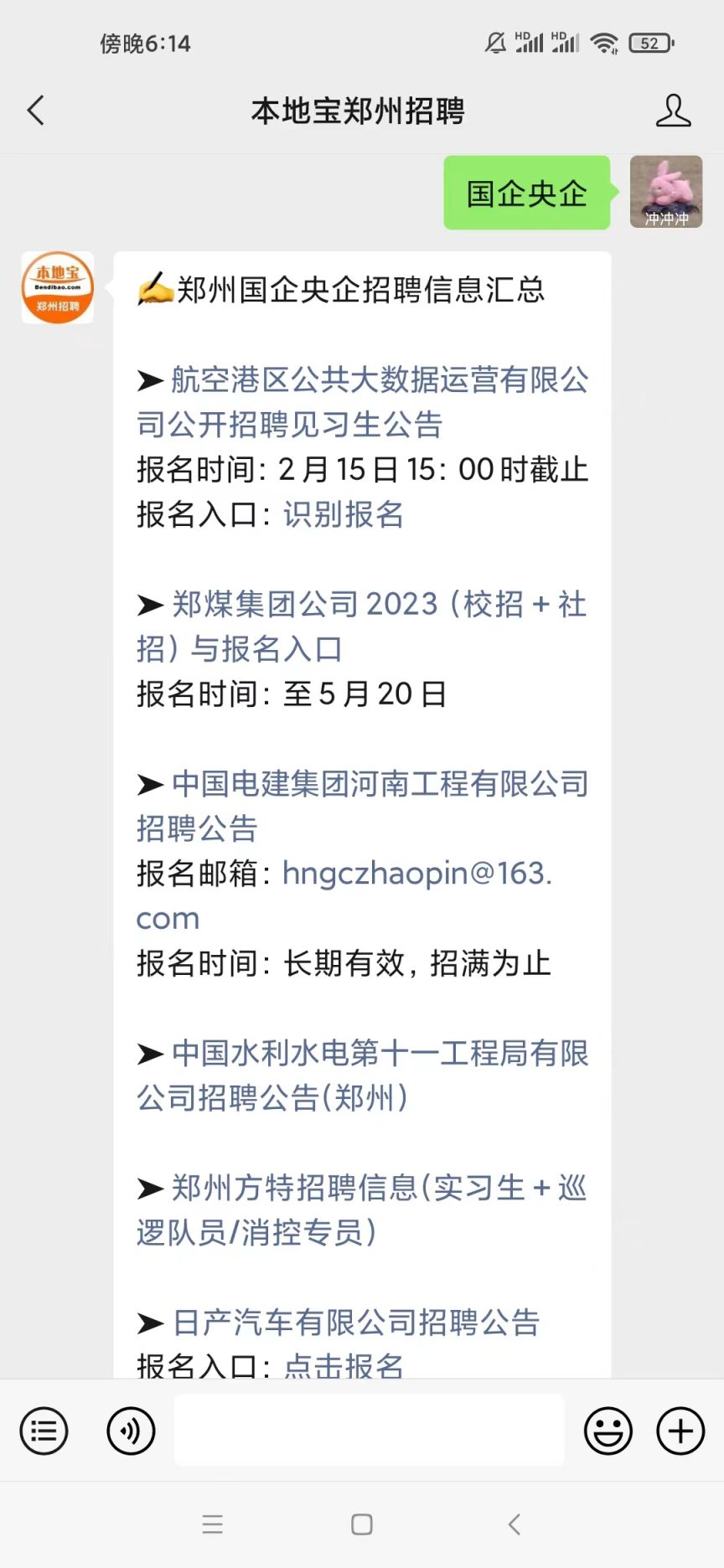Tap the 识别报名 link
The image size is (724, 1568).
point(344,514)
